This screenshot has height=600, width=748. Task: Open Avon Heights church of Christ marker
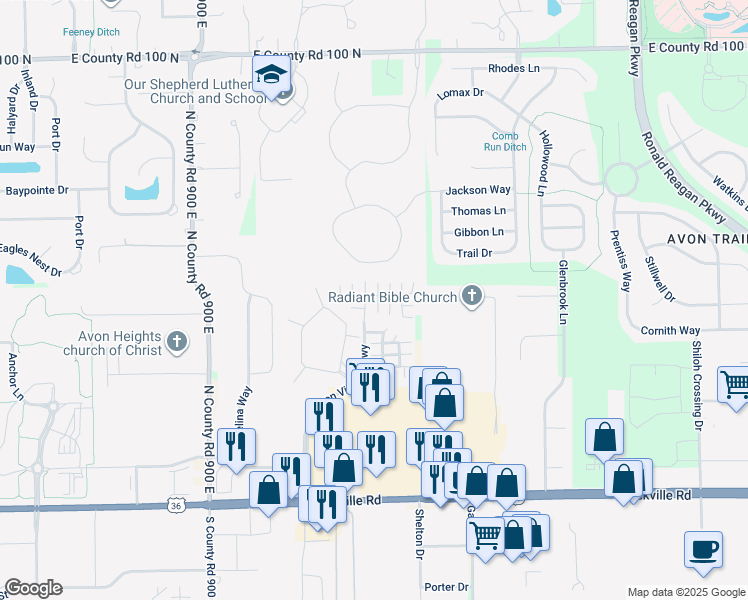click(176, 343)
